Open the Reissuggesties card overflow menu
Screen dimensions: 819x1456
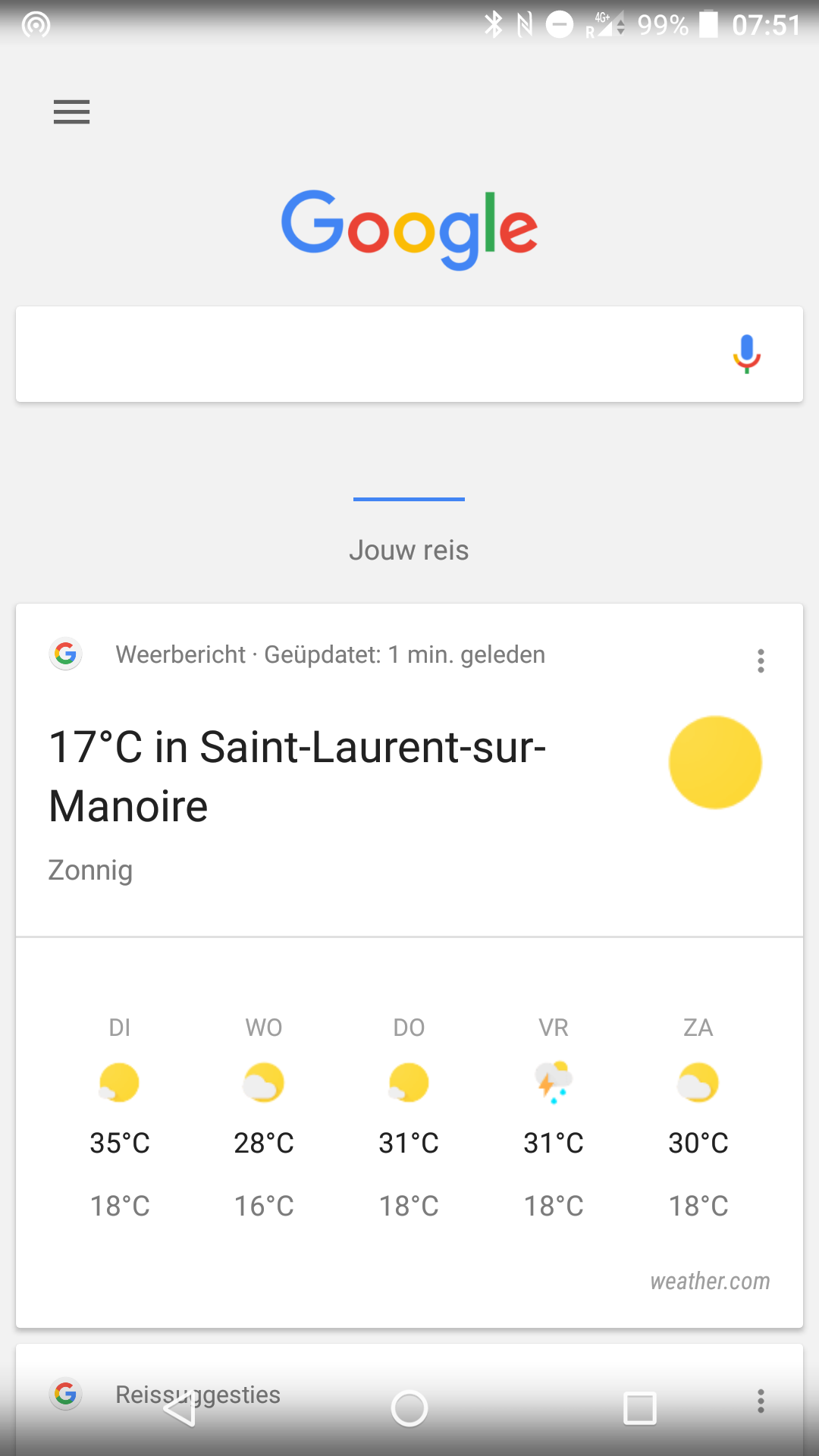click(x=761, y=1401)
